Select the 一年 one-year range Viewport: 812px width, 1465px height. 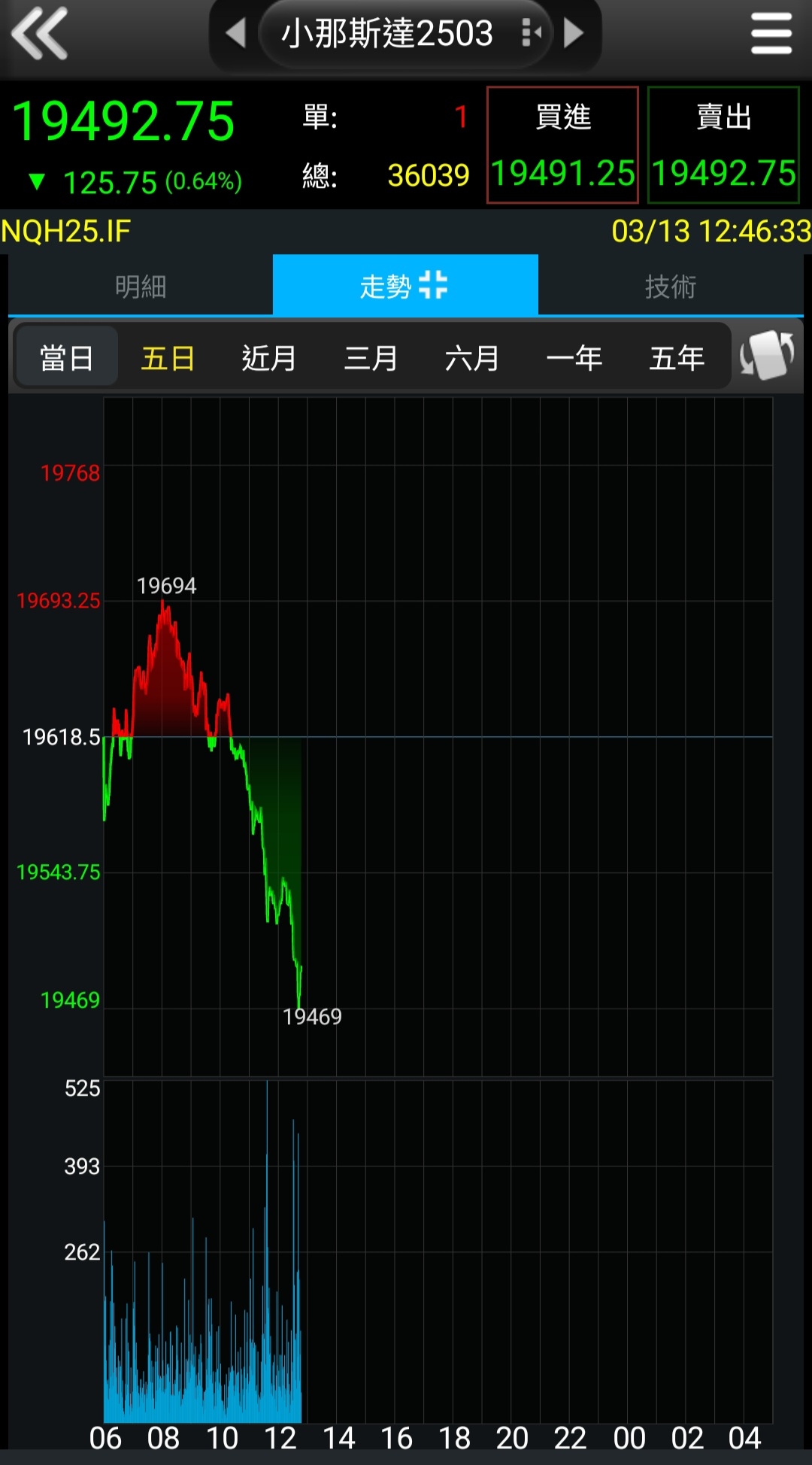(574, 358)
